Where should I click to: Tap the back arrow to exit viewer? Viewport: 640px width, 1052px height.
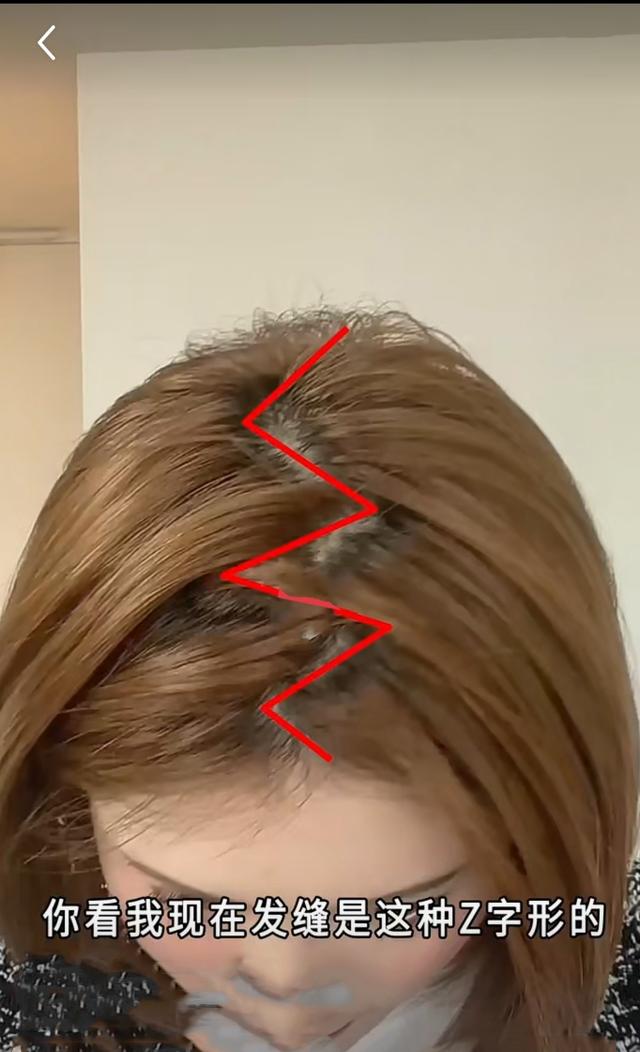click(x=46, y=43)
